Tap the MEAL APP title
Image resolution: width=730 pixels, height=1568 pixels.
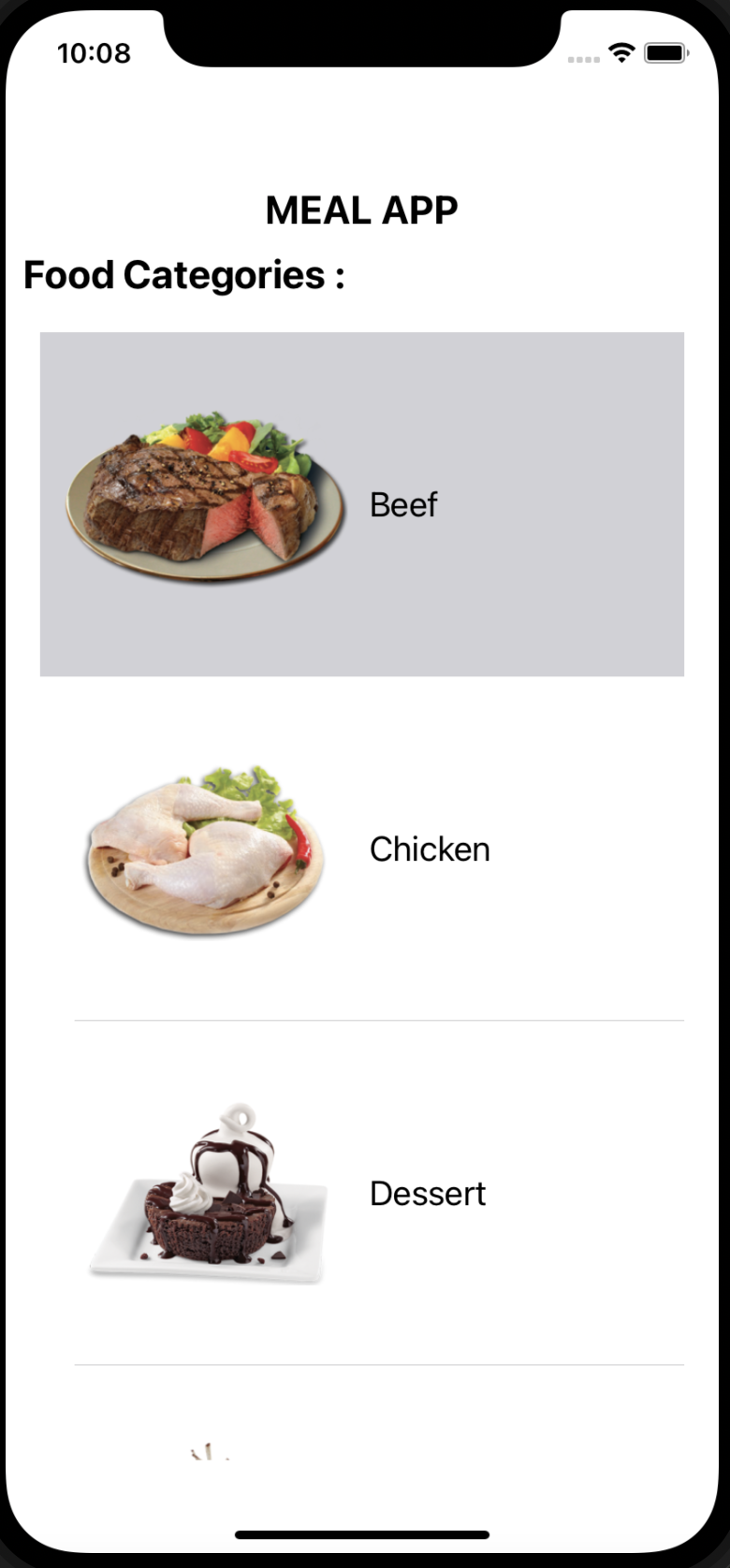point(361,209)
